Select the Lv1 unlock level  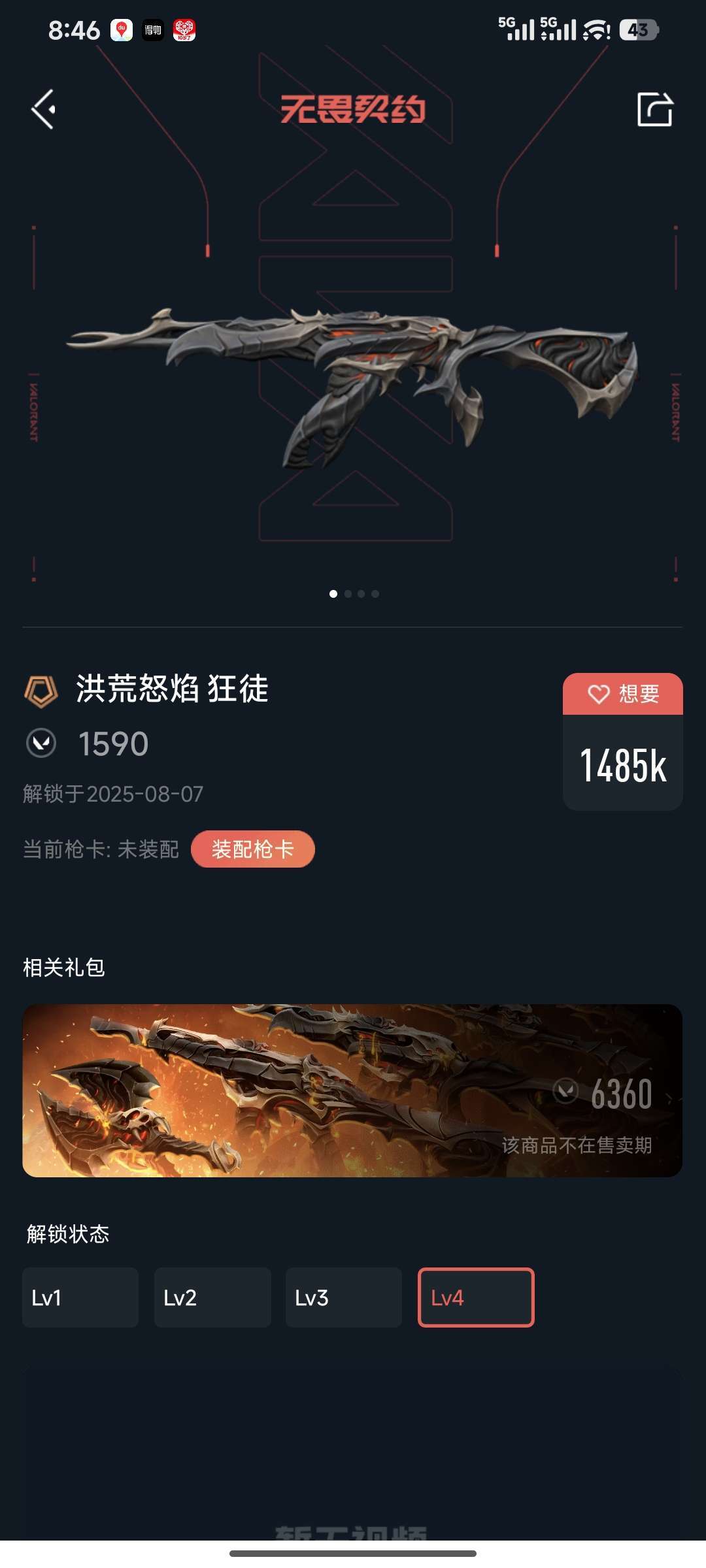(x=80, y=1298)
